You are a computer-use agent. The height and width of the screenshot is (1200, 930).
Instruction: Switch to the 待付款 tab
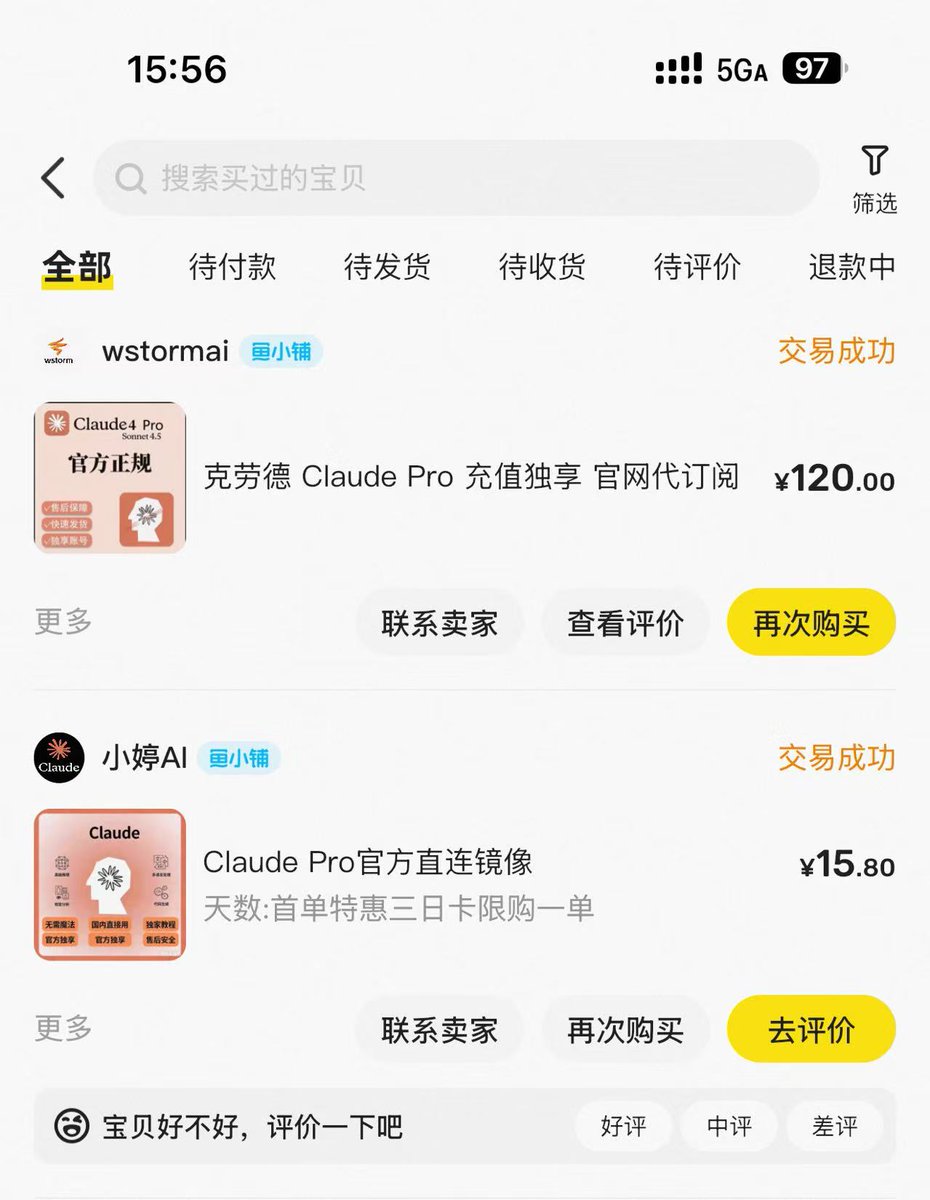click(232, 267)
